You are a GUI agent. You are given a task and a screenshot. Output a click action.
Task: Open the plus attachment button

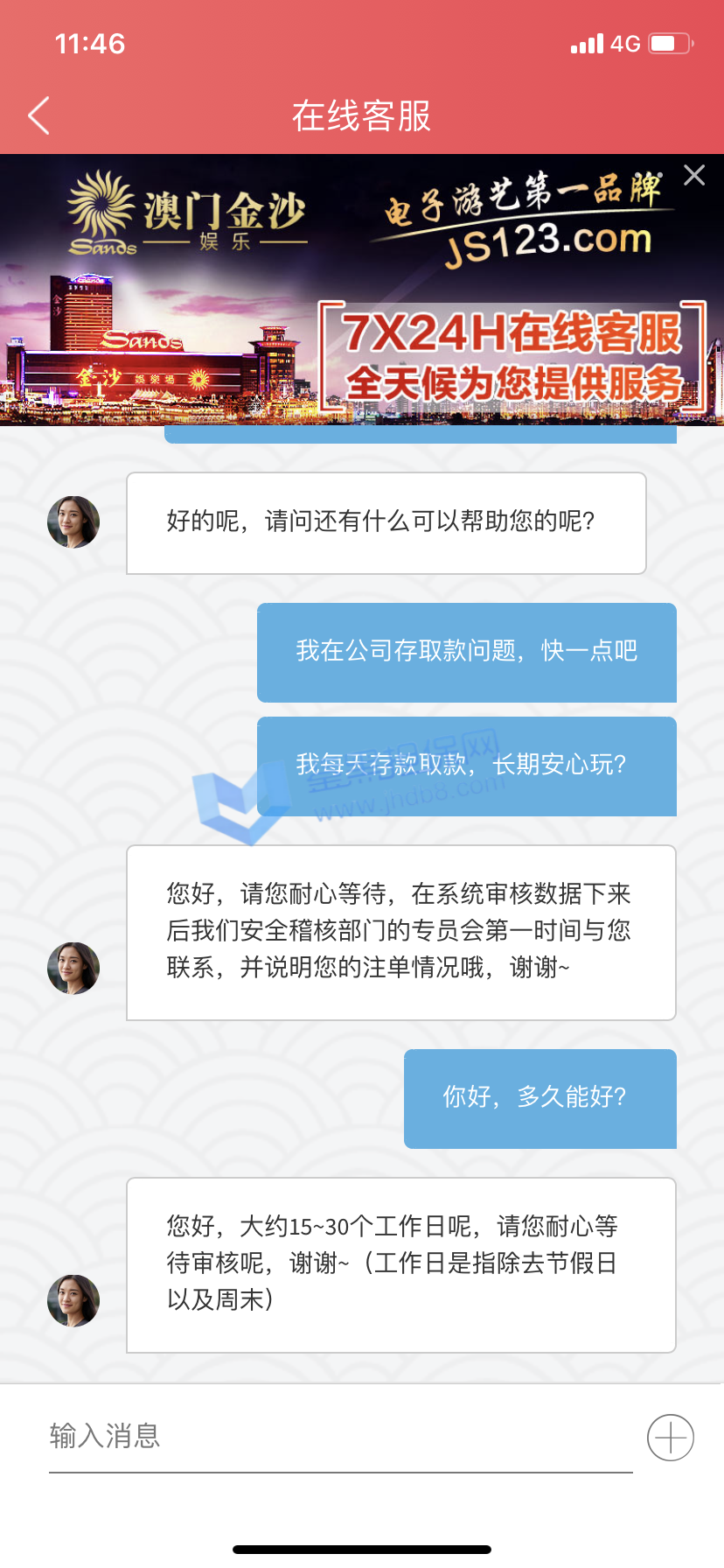coord(671,1438)
